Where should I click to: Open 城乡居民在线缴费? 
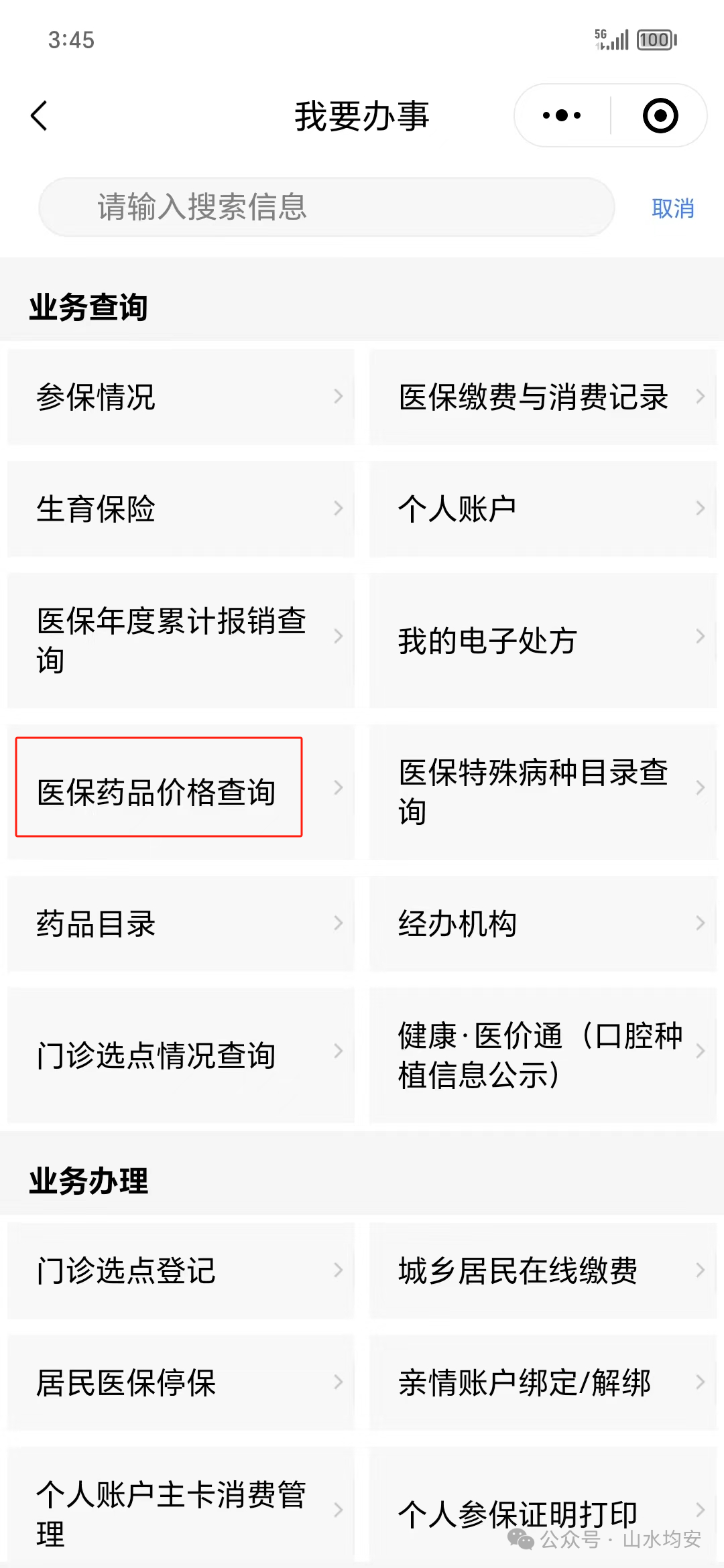pyautogui.click(x=543, y=1270)
